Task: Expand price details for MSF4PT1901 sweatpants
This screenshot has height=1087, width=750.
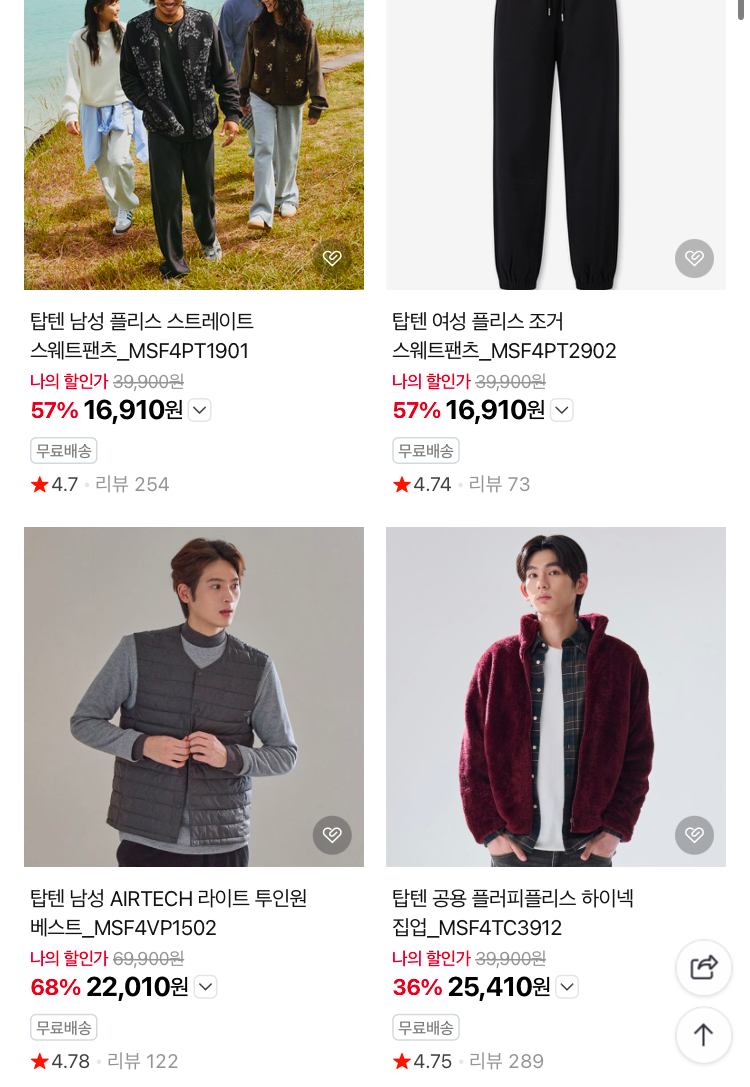Action: point(200,410)
